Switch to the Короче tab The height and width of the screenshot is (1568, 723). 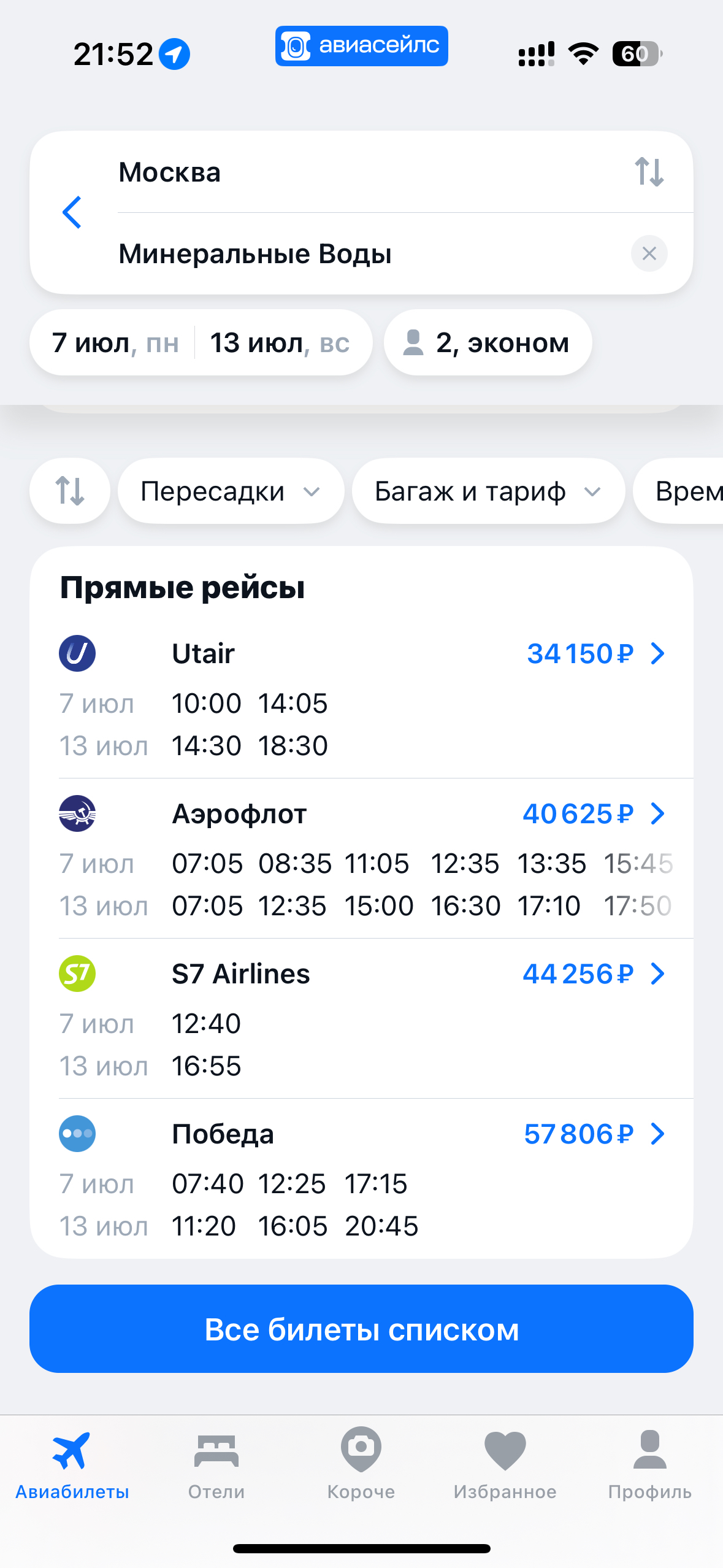coord(361,1465)
